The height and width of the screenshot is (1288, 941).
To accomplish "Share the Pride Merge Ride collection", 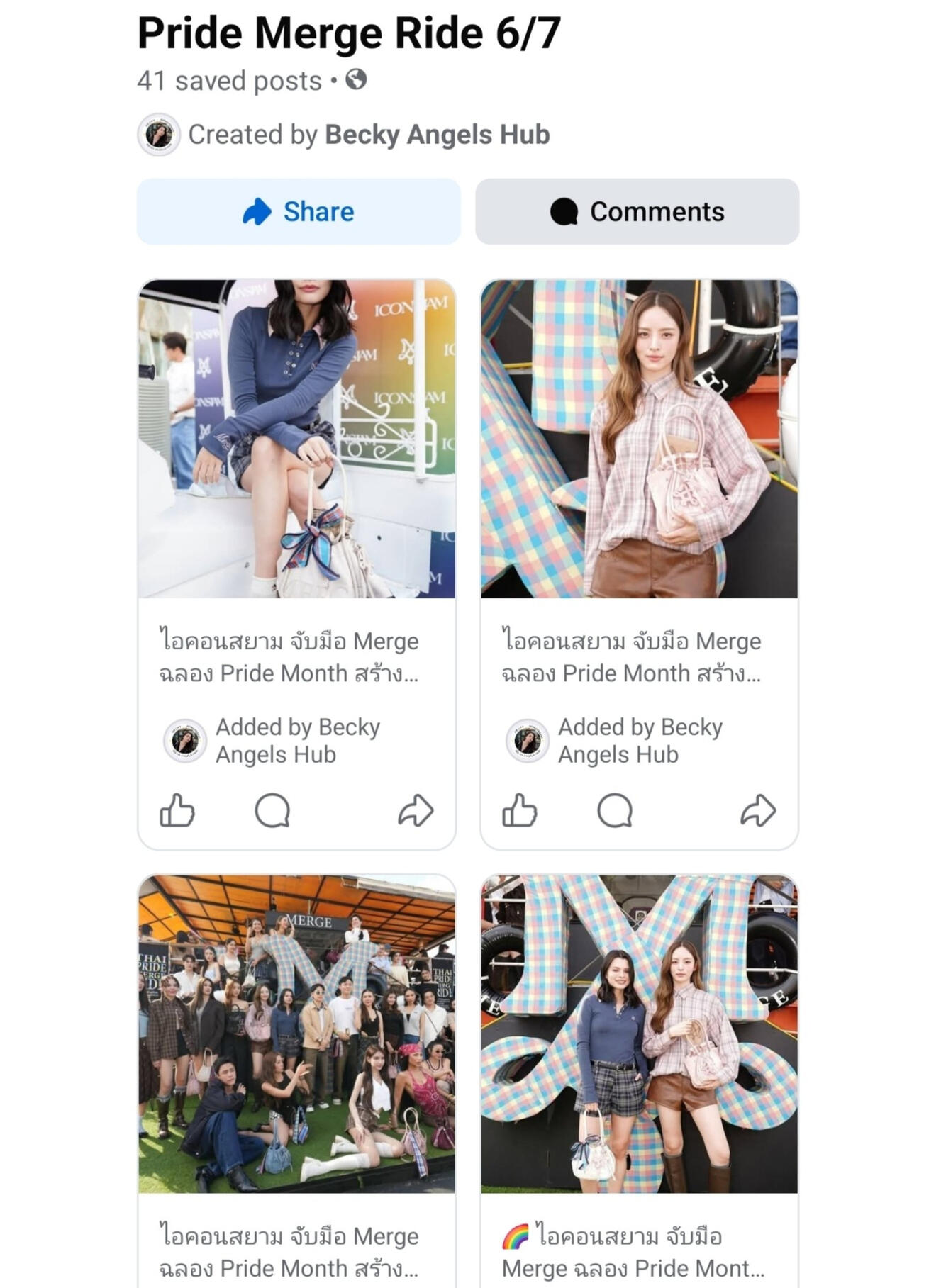I will 299,212.
